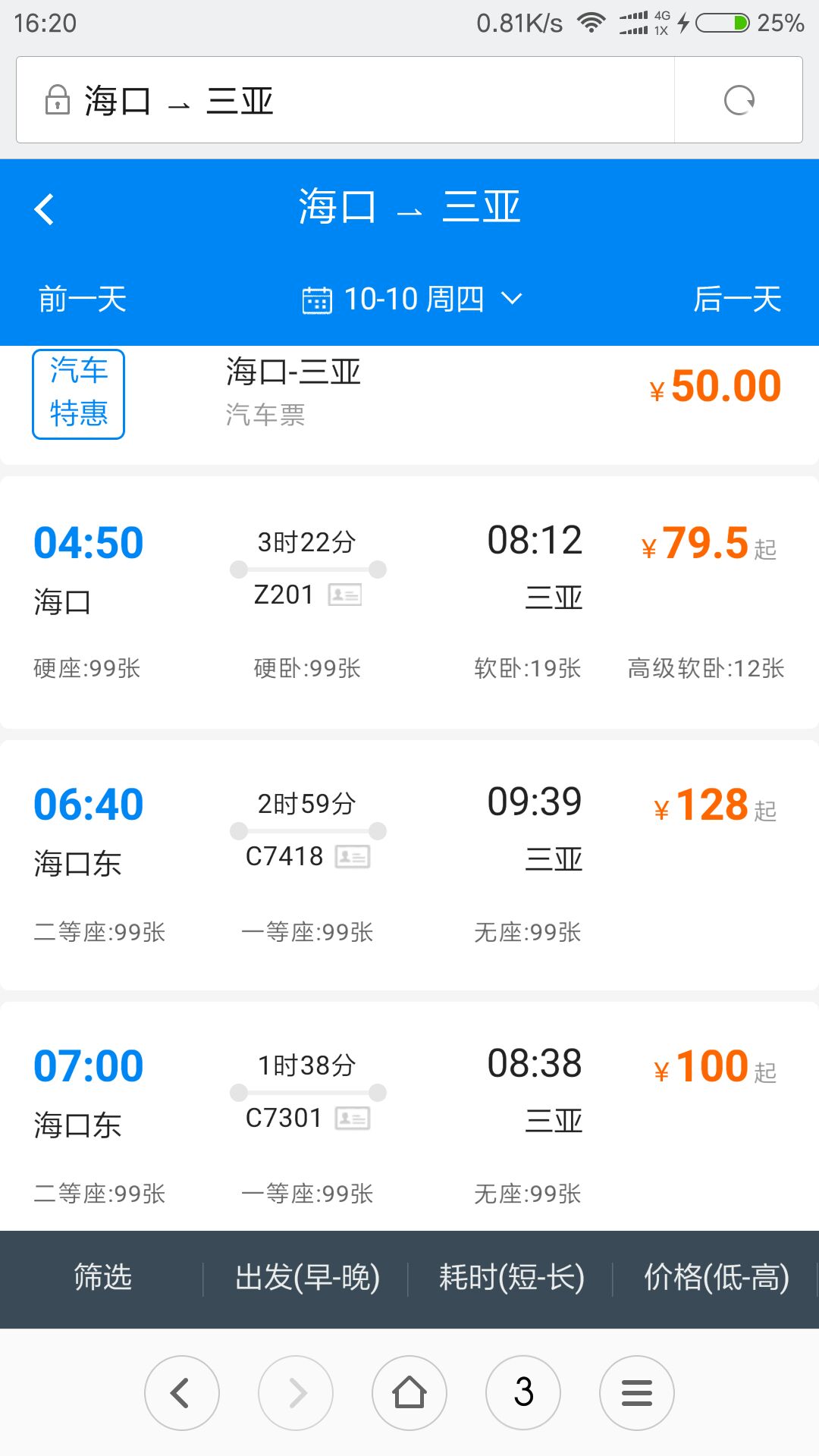Viewport: 819px width, 1456px height.
Task: Select train Z201 departing 04:50
Action: [409, 603]
